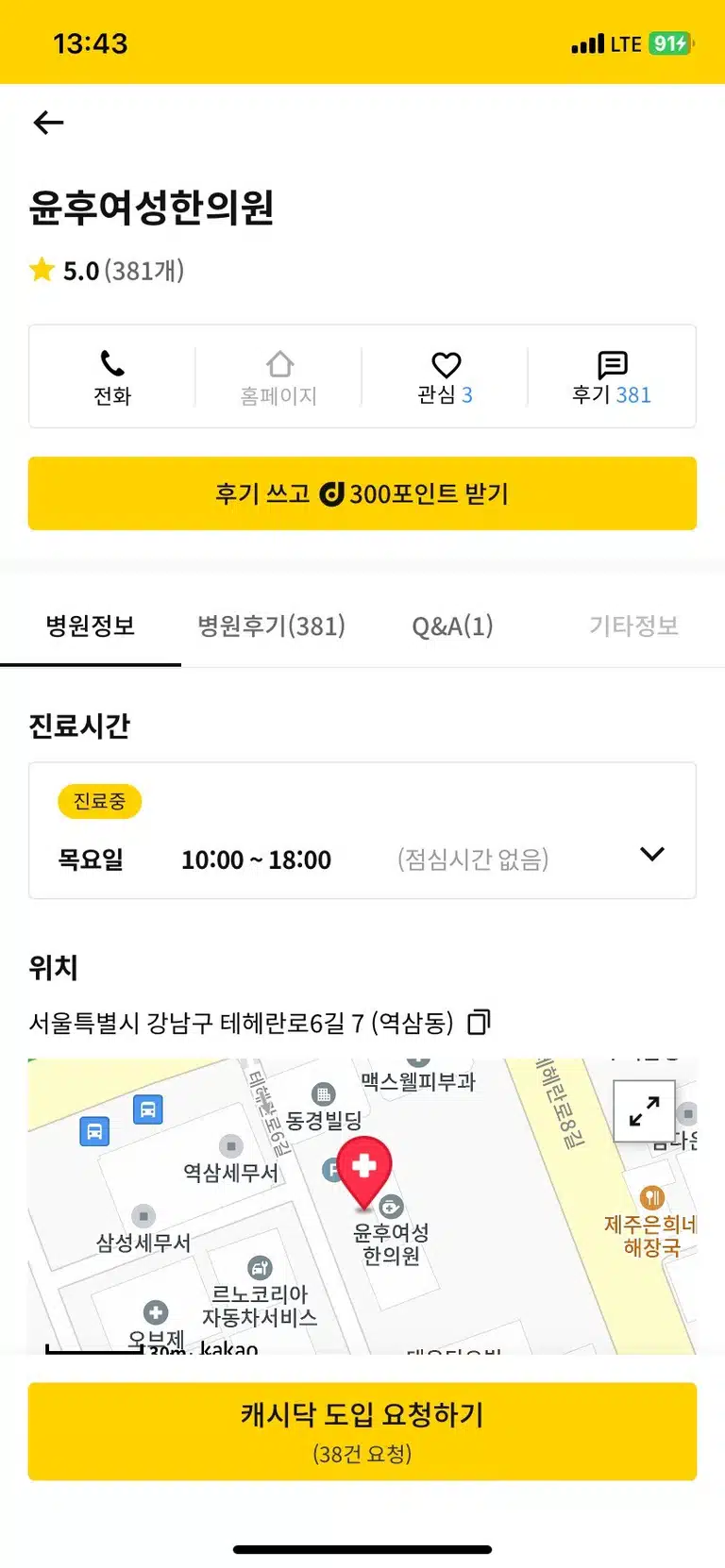725x1568 pixels.
Task: Tap 후기 쓰고 300포인트 받기 button
Action: 362,493
